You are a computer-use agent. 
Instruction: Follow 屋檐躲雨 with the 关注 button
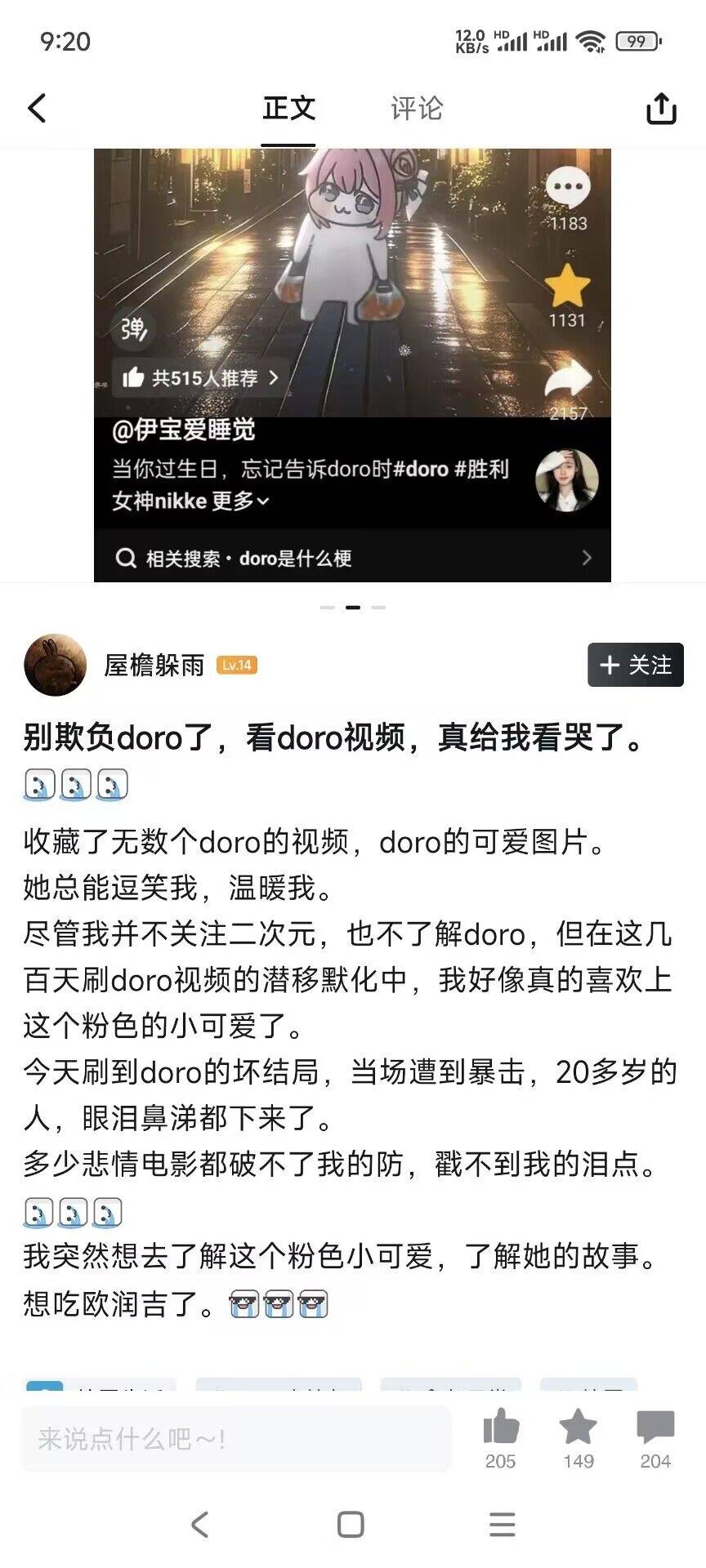pos(635,665)
